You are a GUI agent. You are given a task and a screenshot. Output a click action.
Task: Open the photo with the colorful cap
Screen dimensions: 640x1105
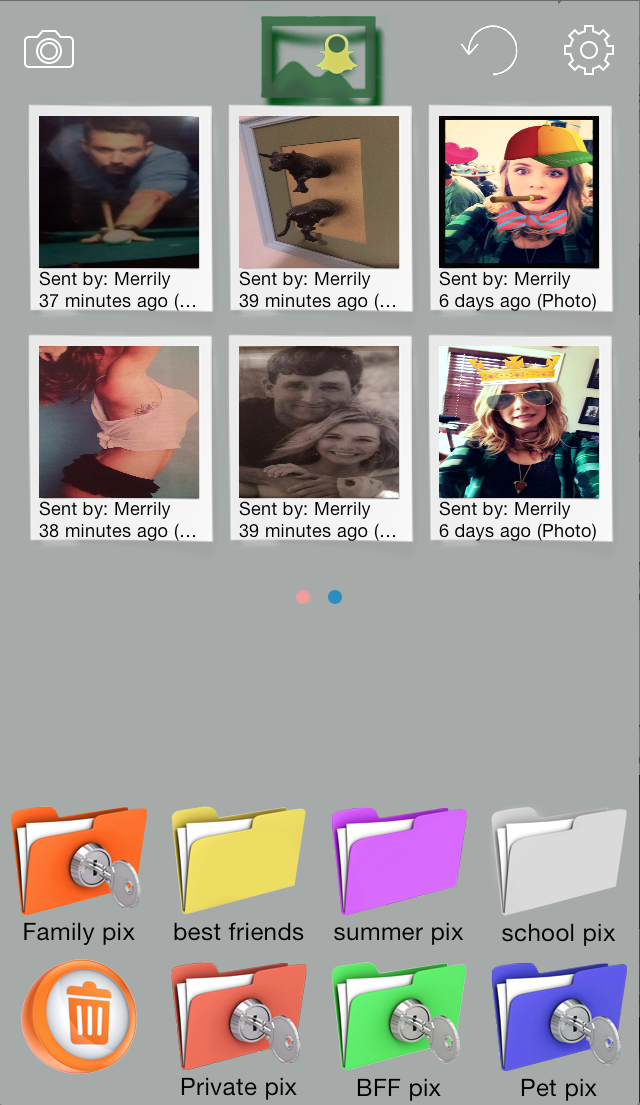[519, 192]
